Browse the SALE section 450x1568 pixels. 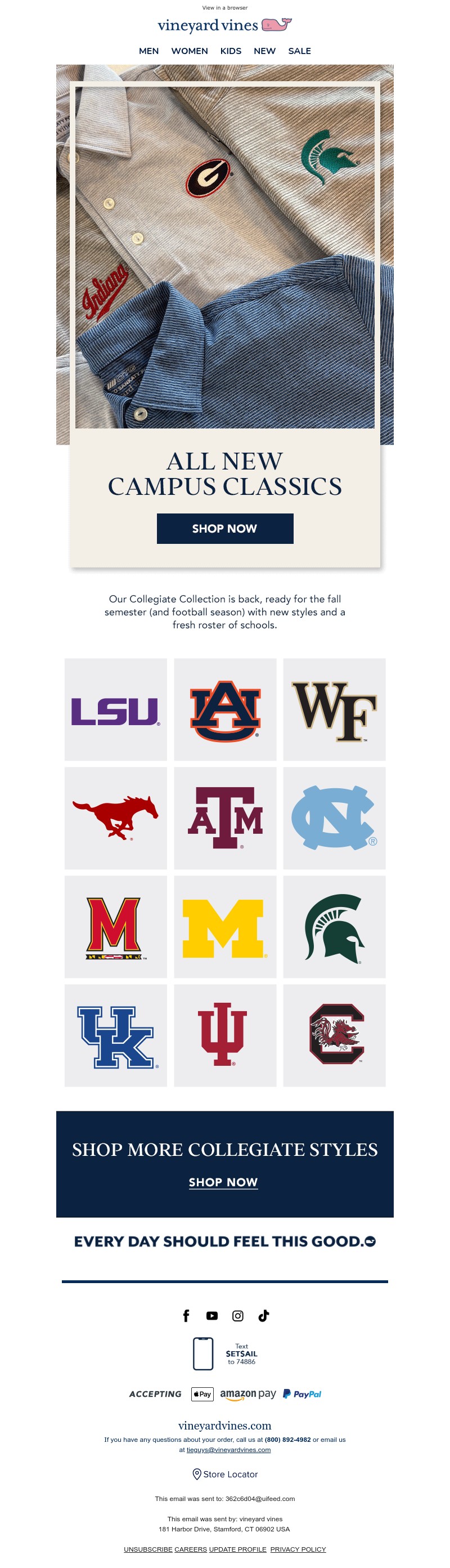tap(299, 51)
